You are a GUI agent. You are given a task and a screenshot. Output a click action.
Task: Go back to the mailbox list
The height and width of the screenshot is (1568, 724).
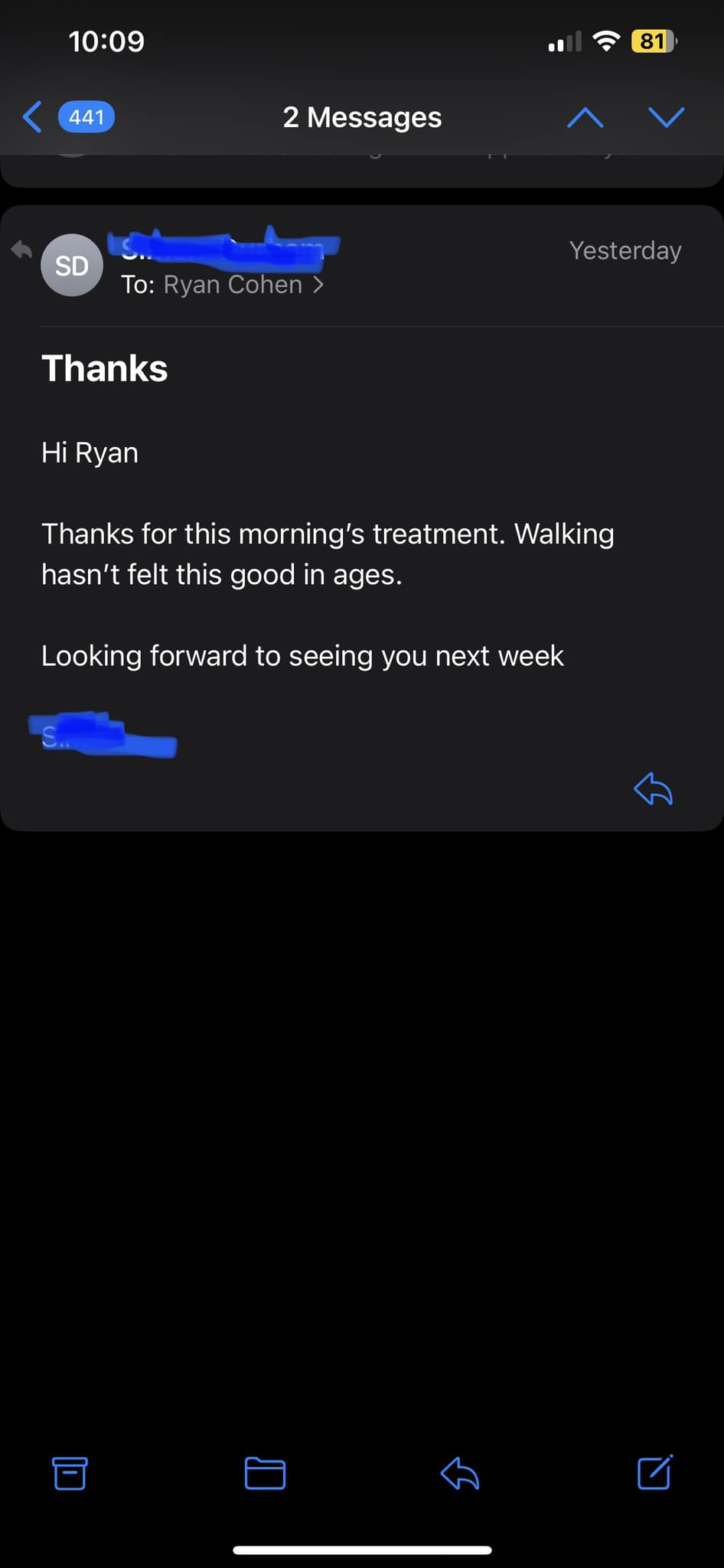click(x=68, y=117)
